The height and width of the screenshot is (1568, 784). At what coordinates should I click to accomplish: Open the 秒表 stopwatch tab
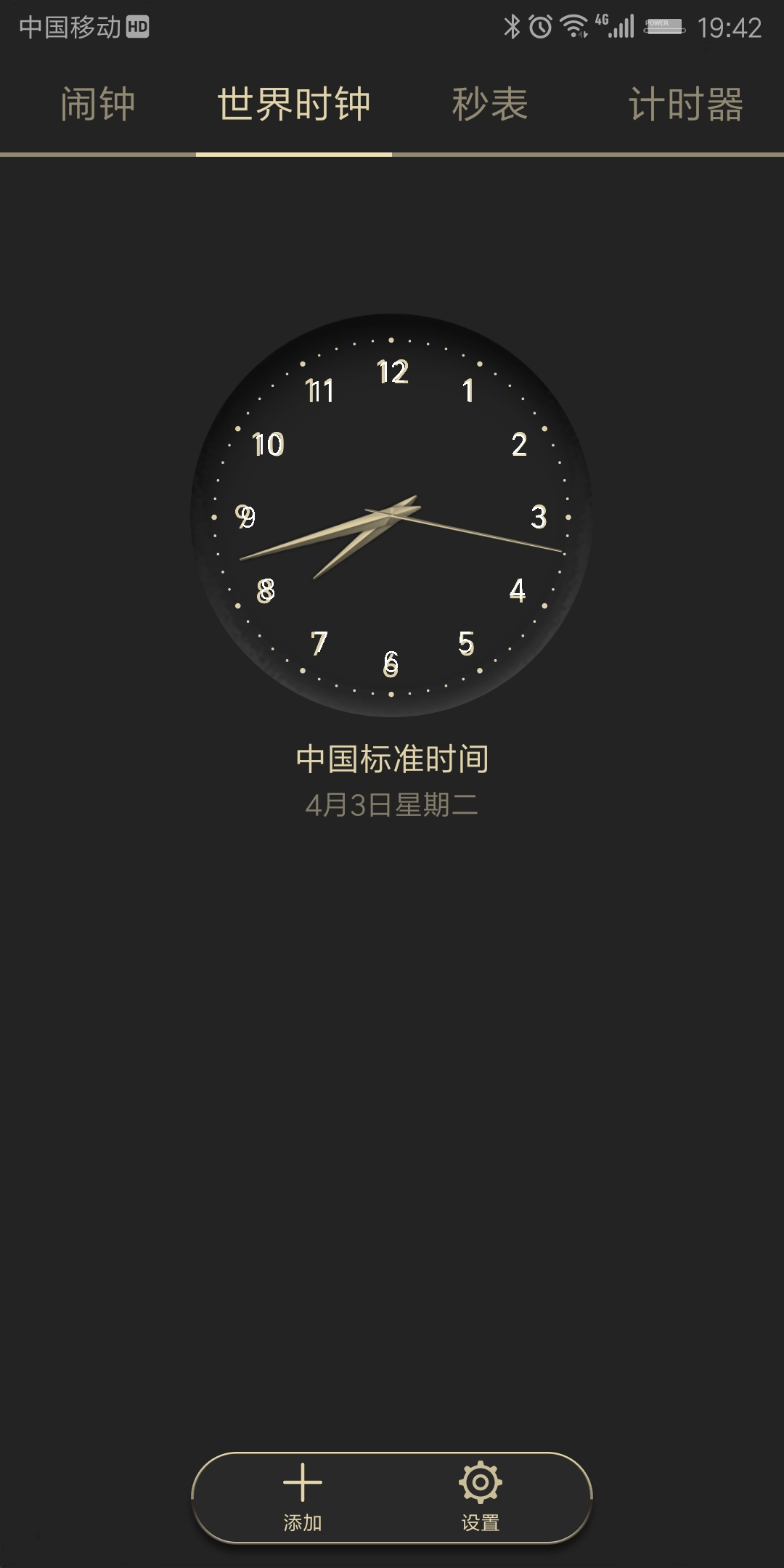coord(490,105)
